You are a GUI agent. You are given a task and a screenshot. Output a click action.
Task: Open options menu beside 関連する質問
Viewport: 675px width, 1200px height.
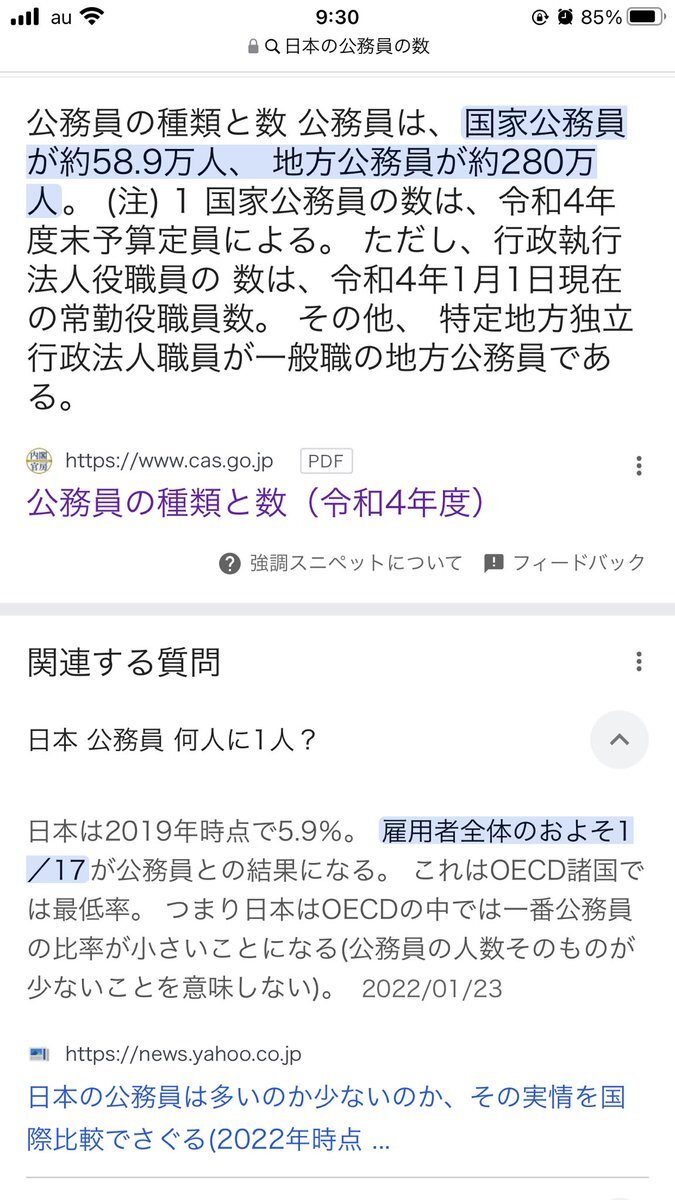click(638, 662)
